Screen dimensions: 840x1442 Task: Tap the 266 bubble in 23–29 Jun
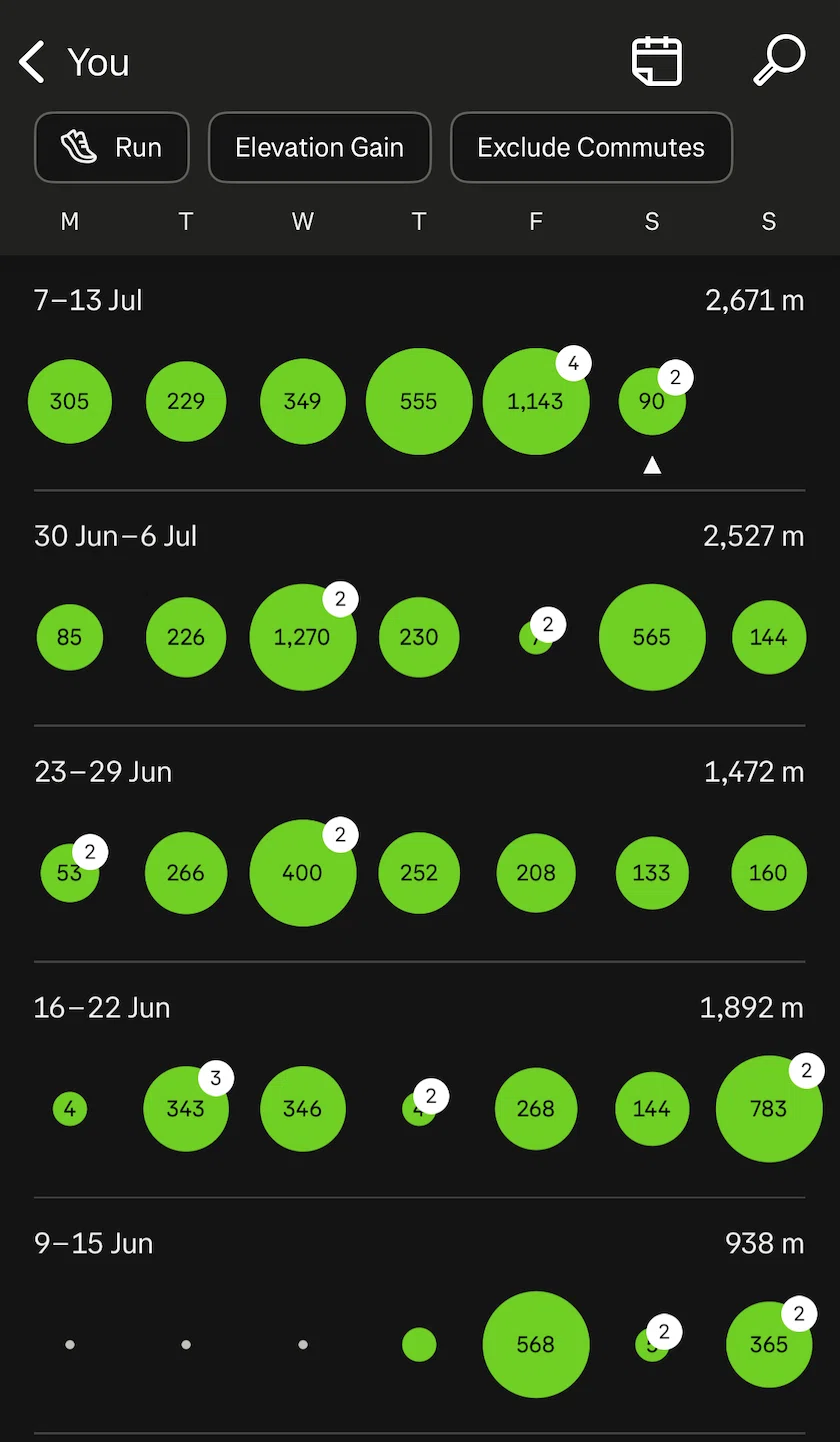186,873
